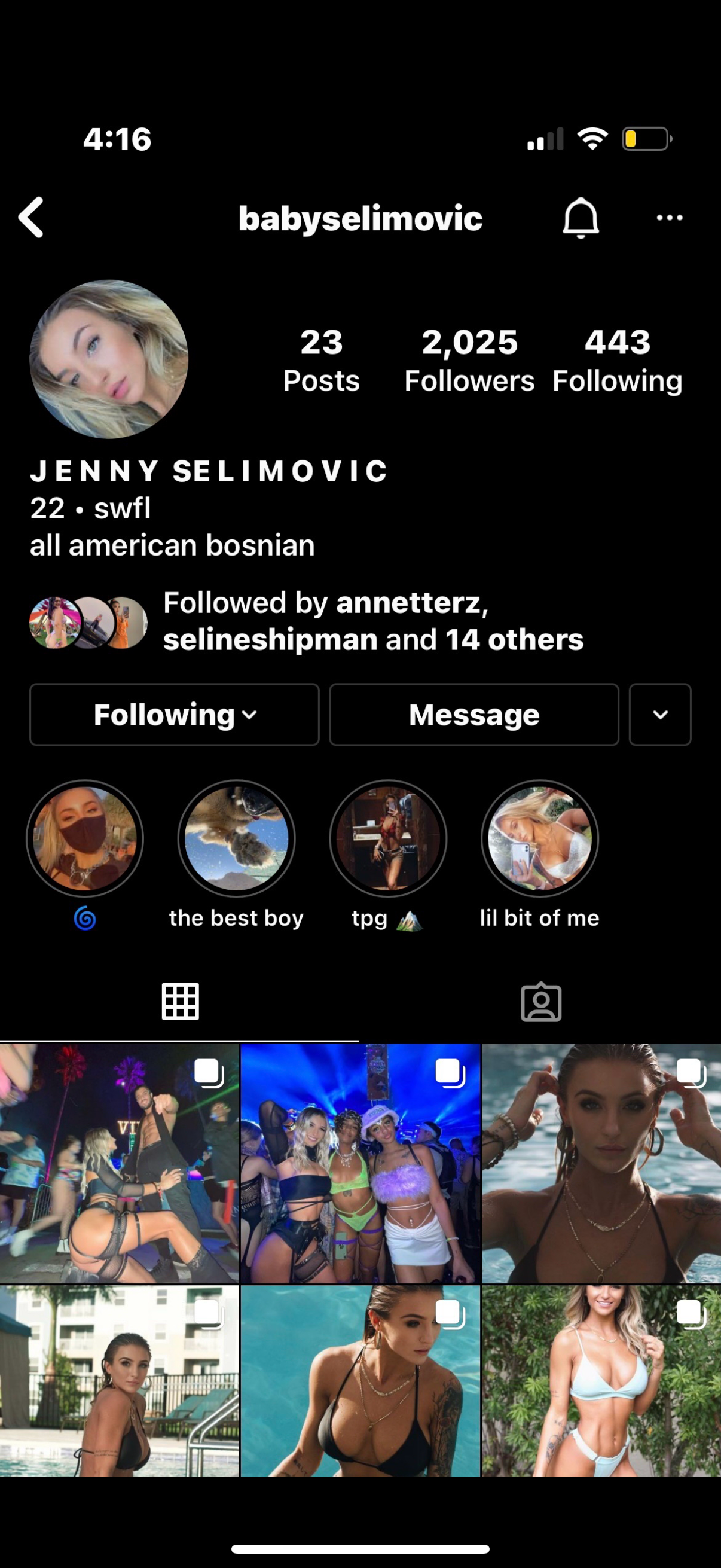Open the 443 Following list
Viewport: 721px width, 1568px height.
(617, 361)
